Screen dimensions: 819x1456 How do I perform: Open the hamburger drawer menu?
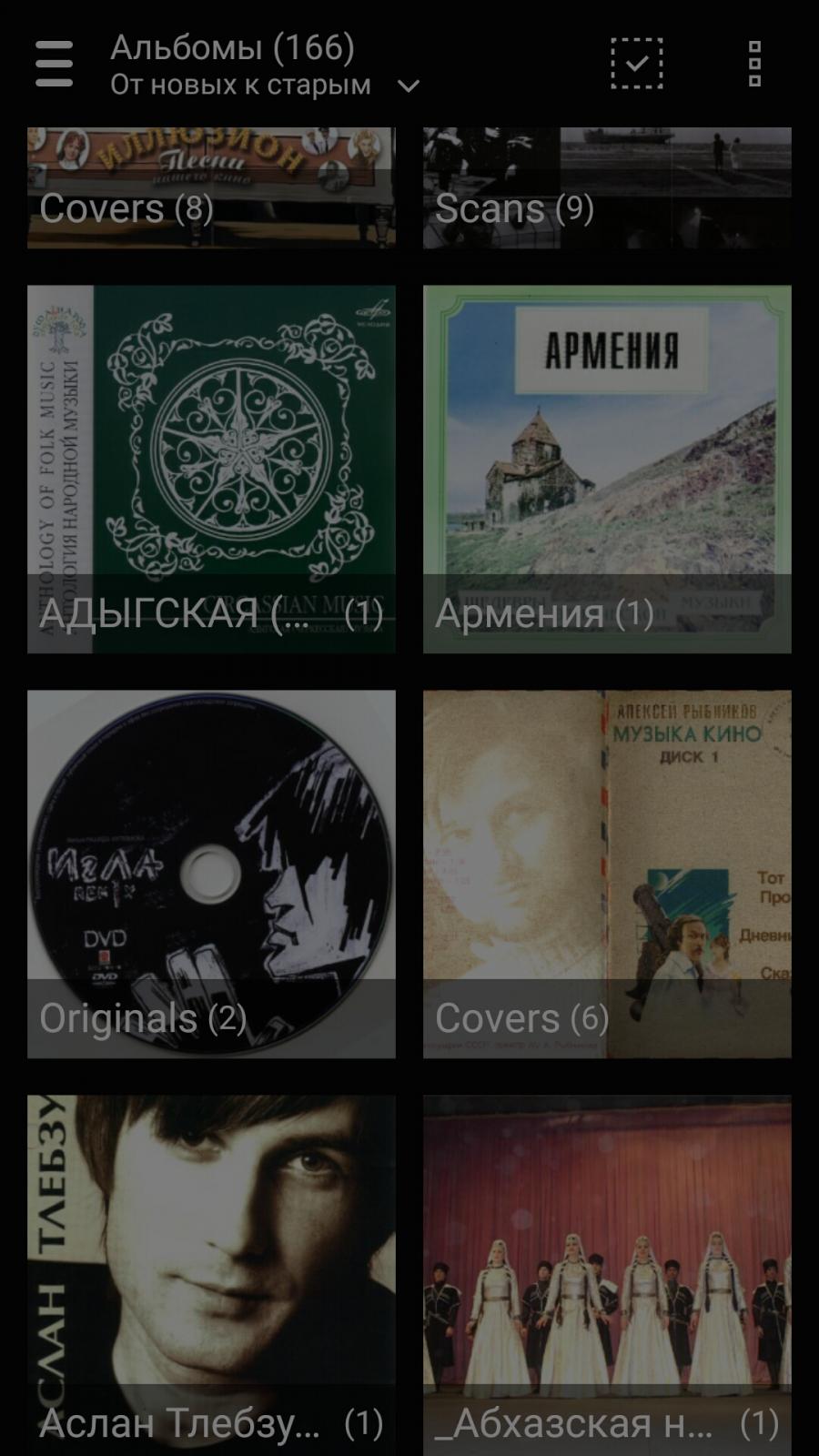pyautogui.click(x=54, y=64)
